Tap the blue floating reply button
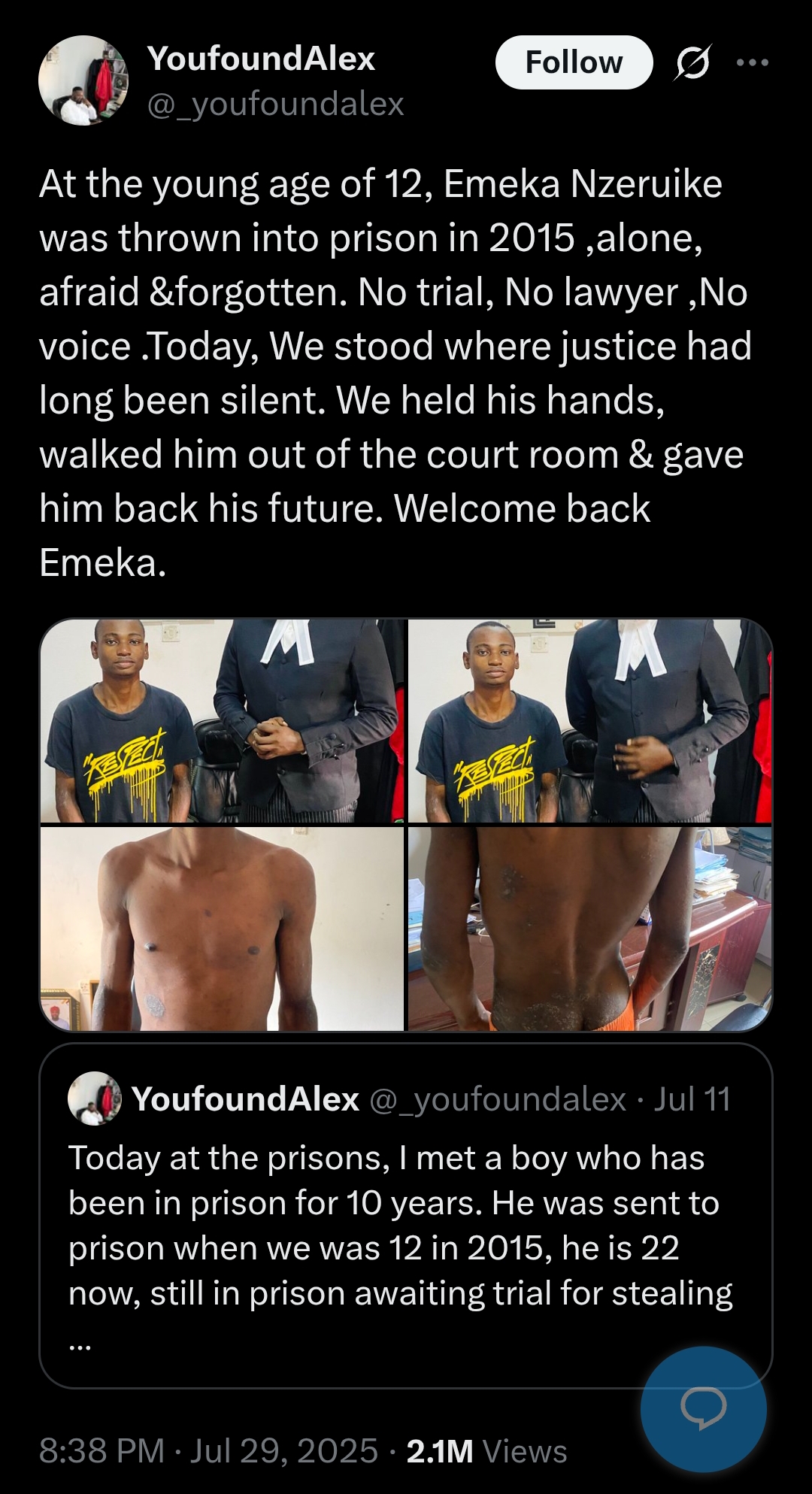The width and height of the screenshot is (812, 1494). pos(703,1408)
